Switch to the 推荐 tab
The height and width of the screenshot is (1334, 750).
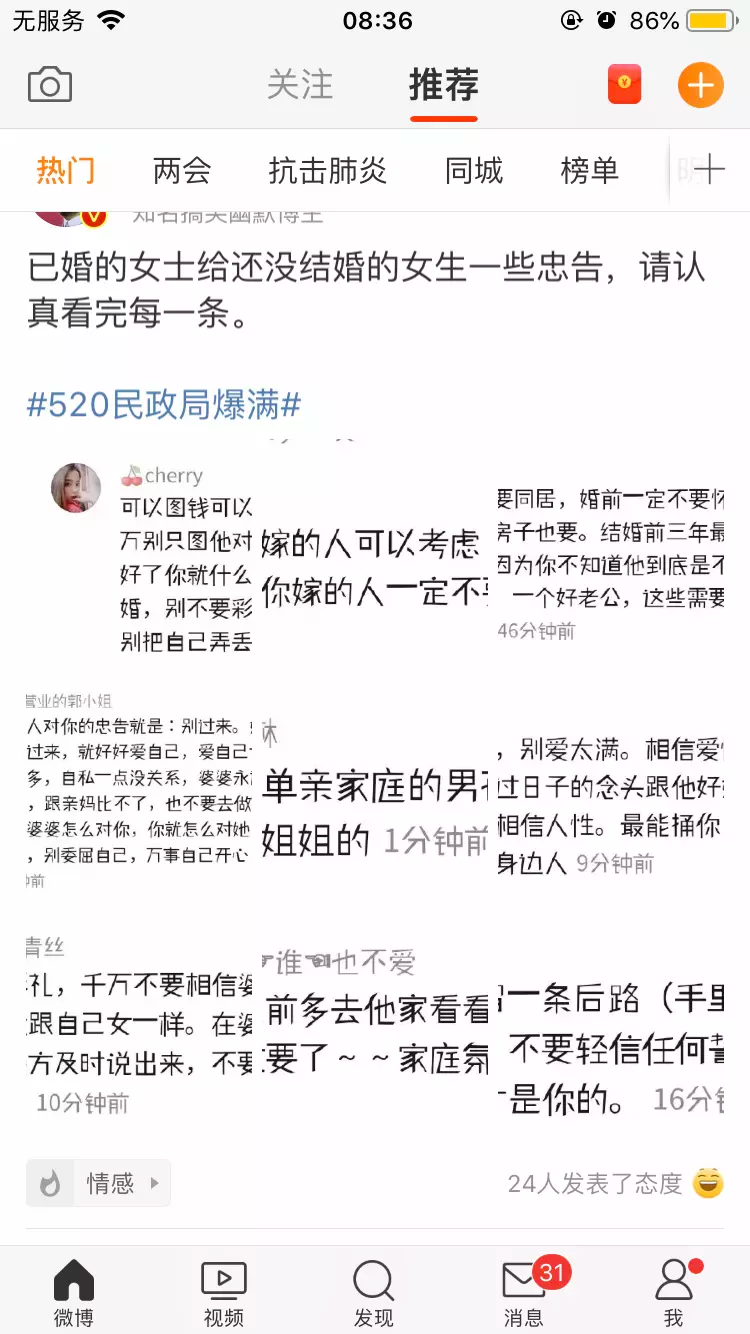[x=443, y=85]
